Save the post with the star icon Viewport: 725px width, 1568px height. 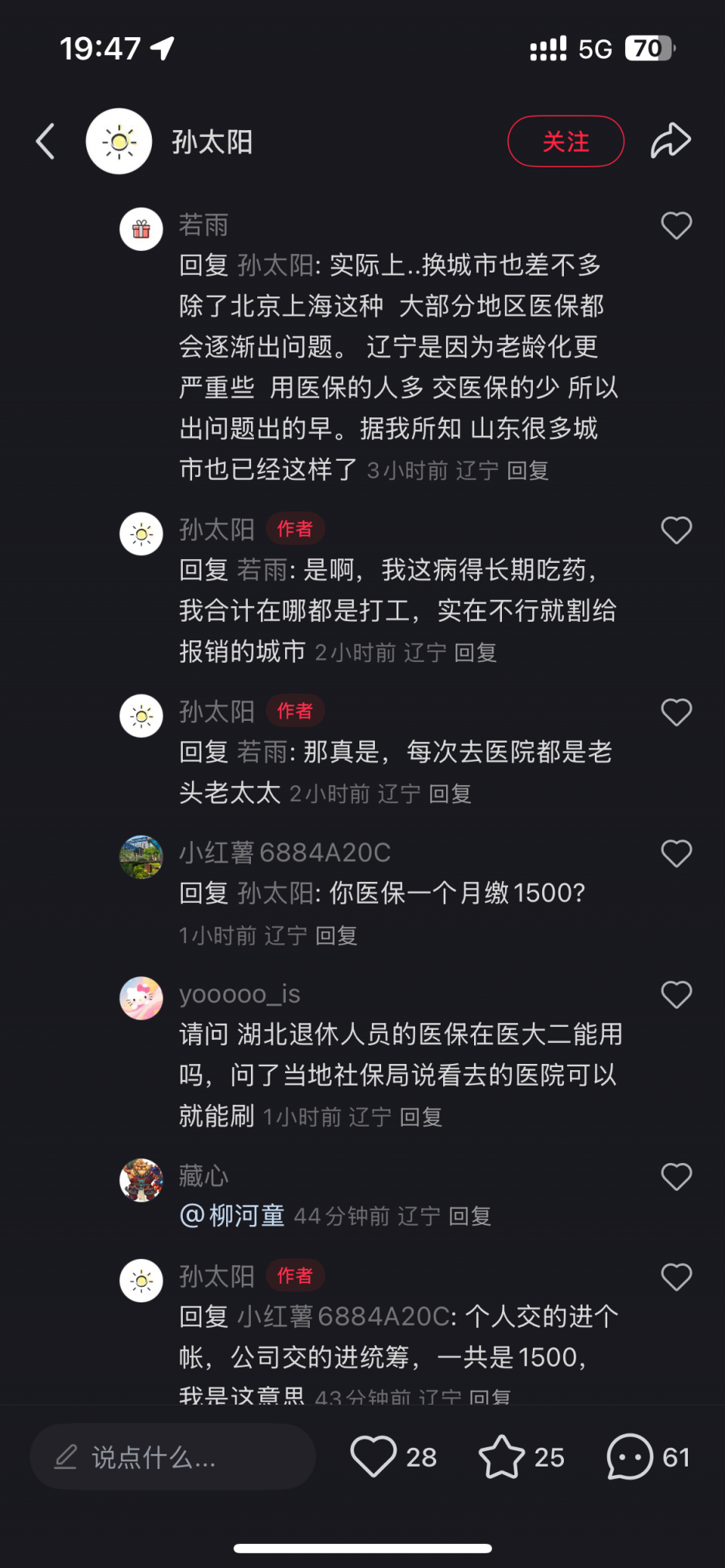[x=502, y=1456]
